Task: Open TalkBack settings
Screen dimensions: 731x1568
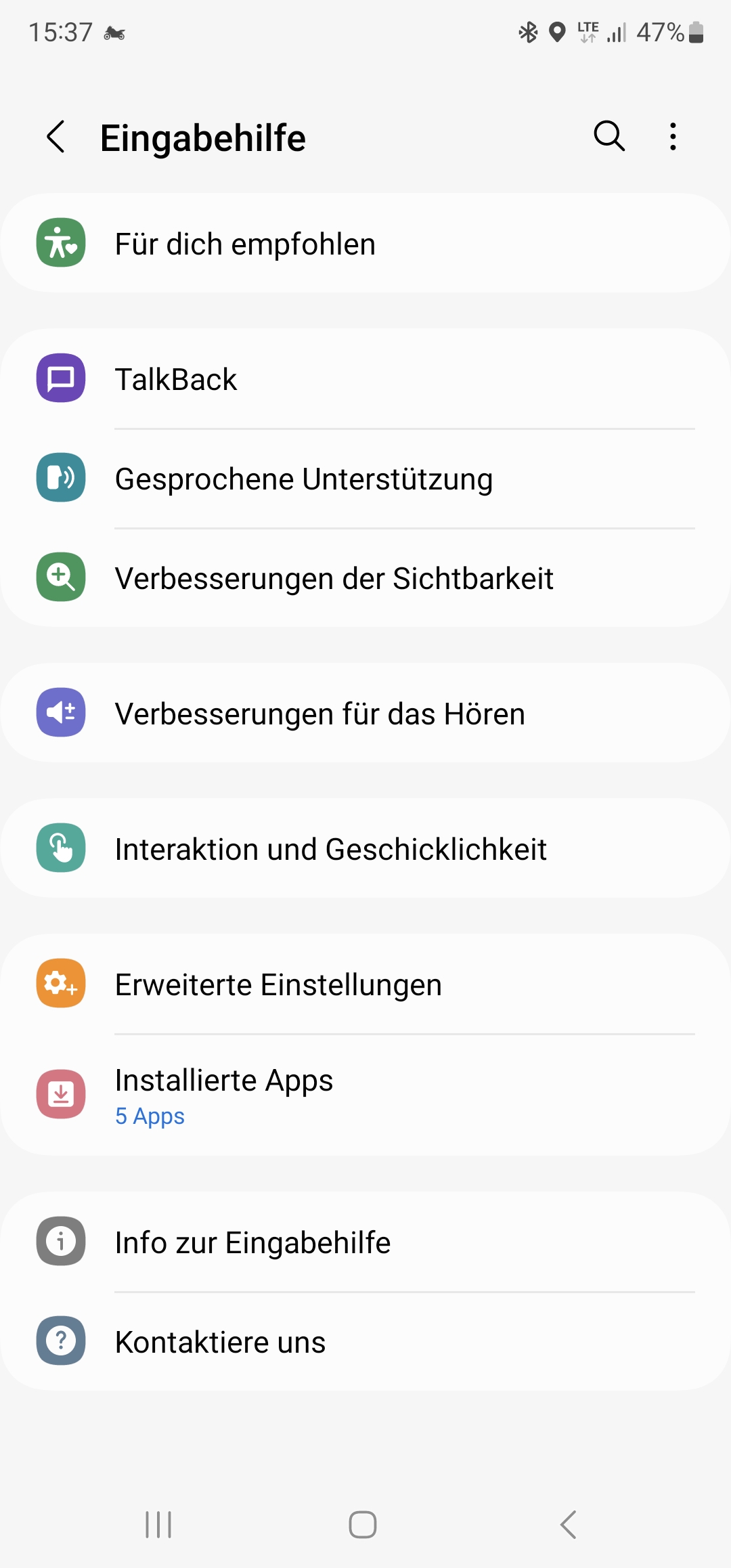Action: pos(365,378)
